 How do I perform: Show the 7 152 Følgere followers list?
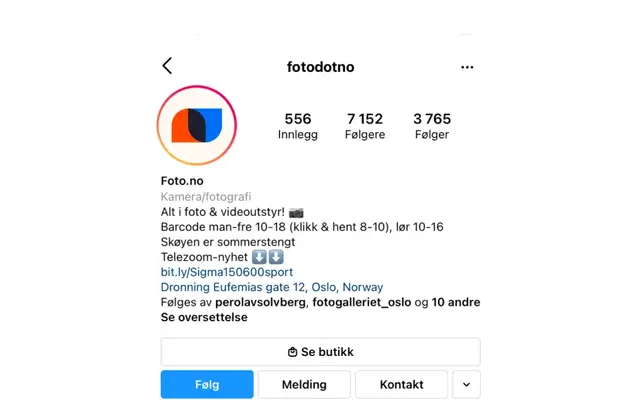point(365,126)
